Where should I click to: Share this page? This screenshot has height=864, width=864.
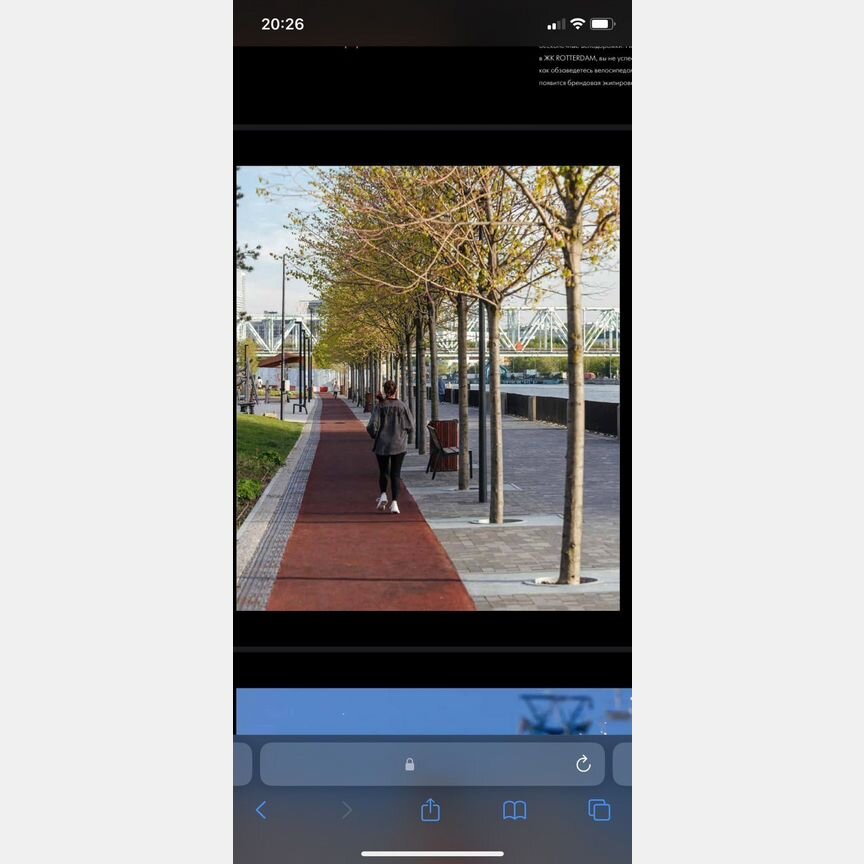pyautogui.click(x=430, y=810)
